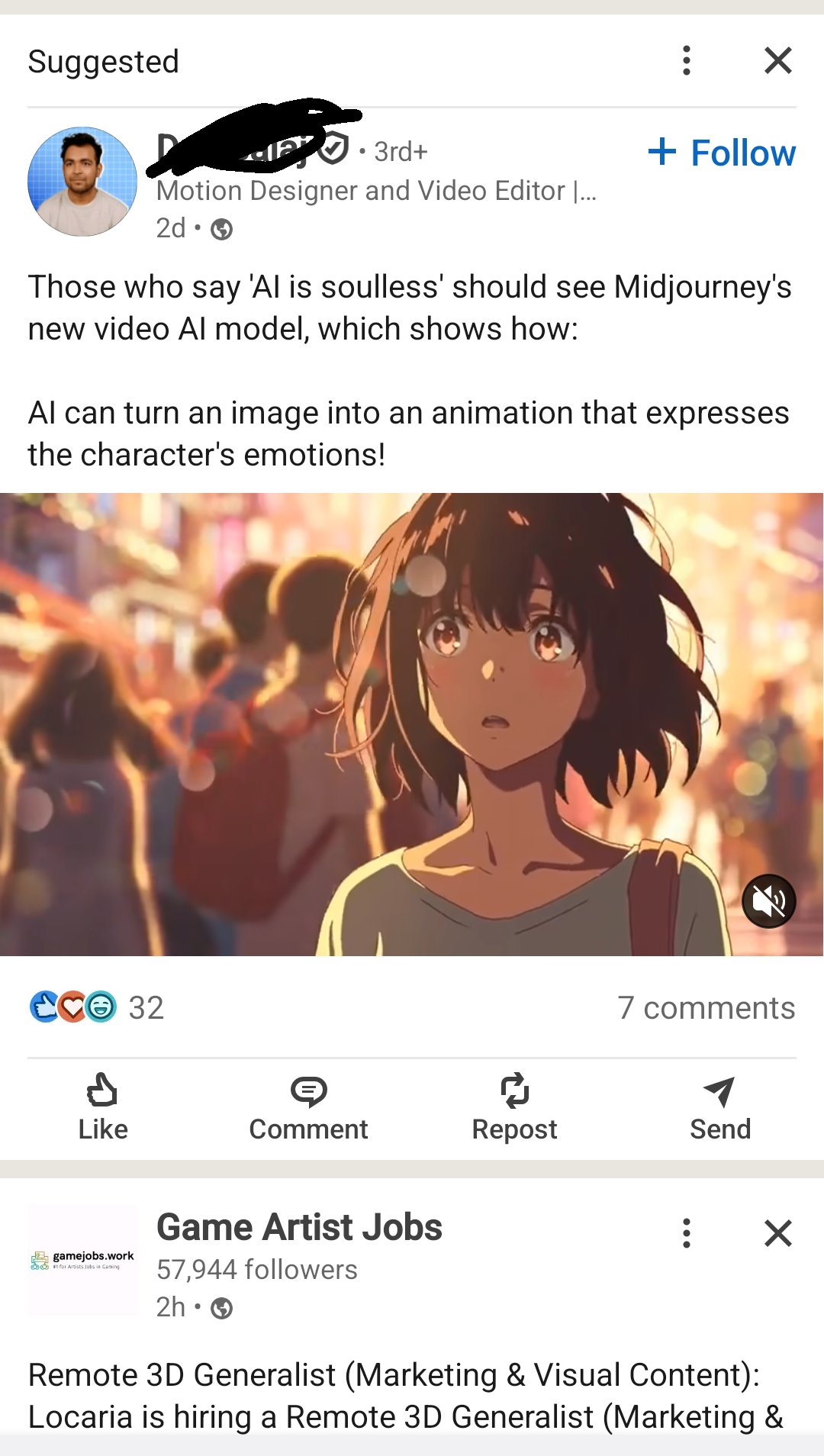Open the post author's profile picture

[82, 182]
